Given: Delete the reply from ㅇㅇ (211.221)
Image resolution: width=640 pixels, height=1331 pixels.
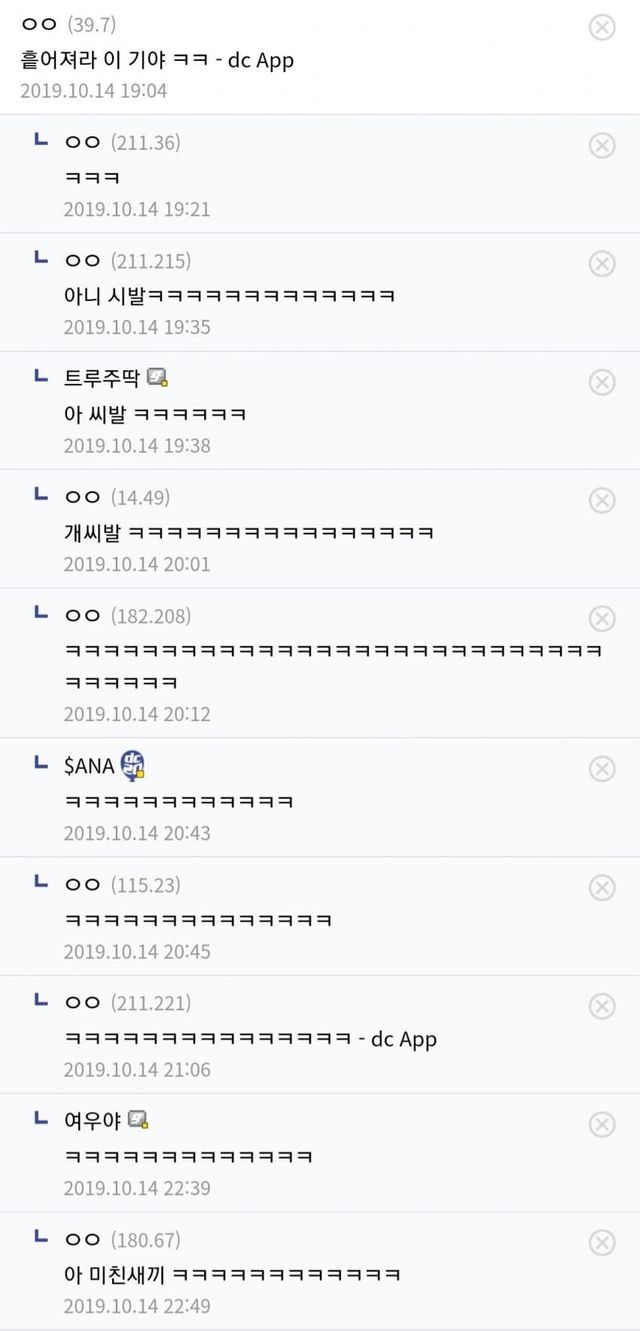Looking at the screenshot, I should coord(602,1005).
